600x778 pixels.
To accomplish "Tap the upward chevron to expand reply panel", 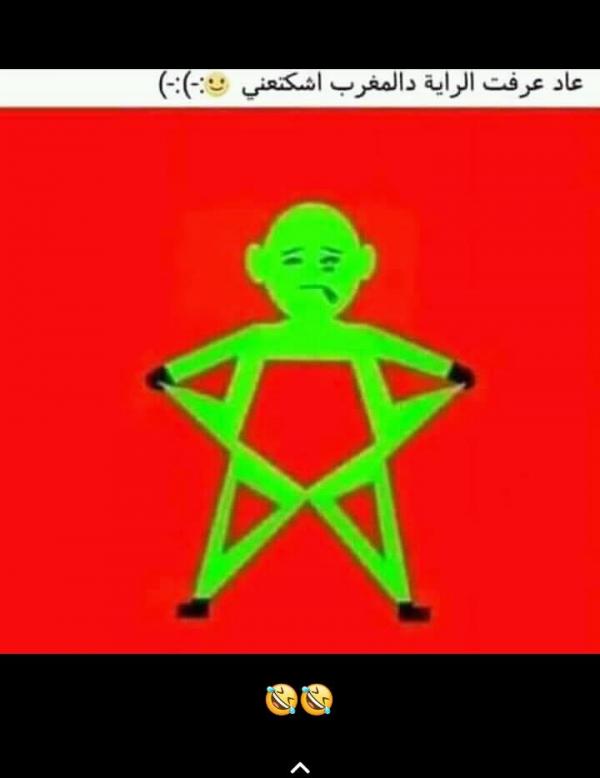I will pyautogui.click(x=299, y=767).
